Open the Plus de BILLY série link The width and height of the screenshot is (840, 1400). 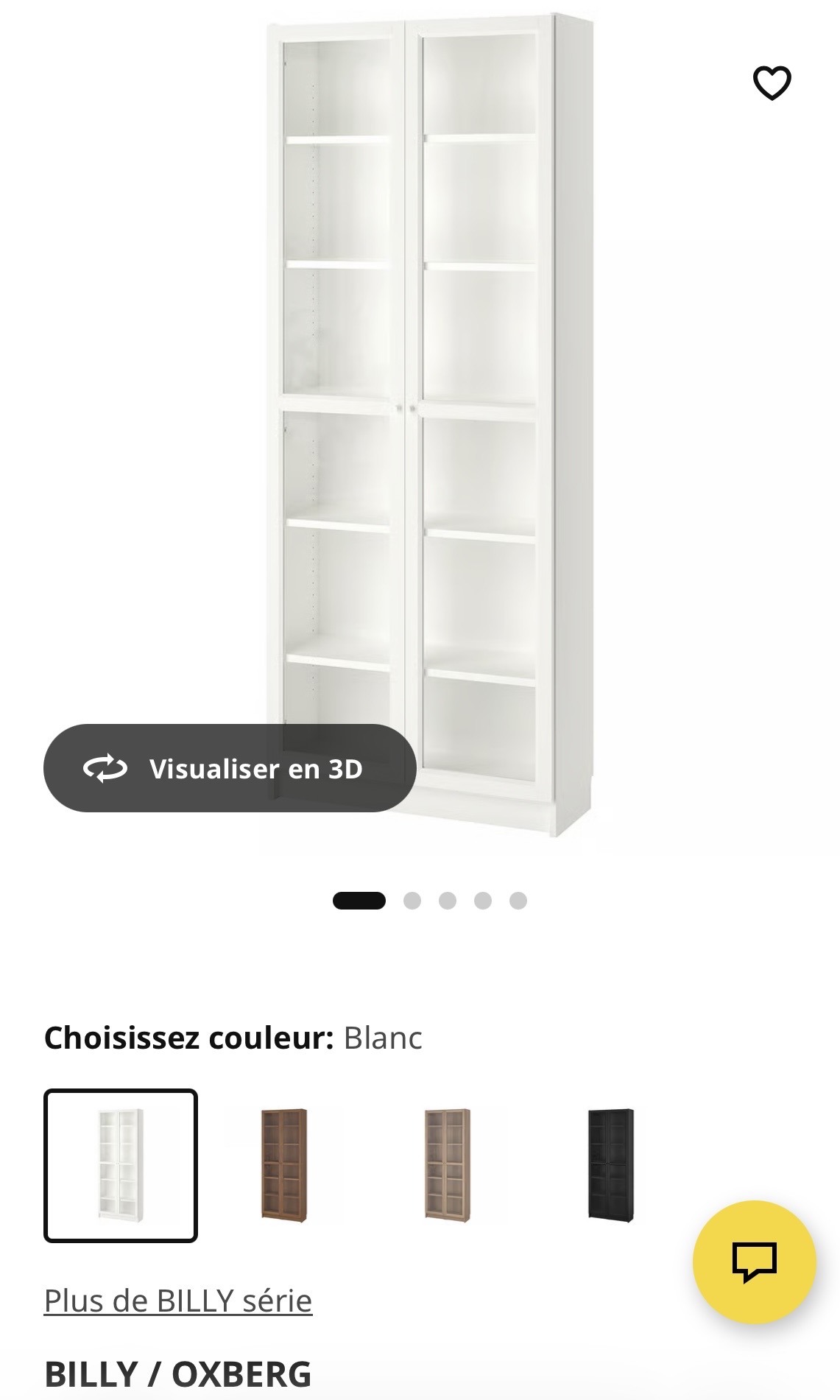(x=178, y=1301)
